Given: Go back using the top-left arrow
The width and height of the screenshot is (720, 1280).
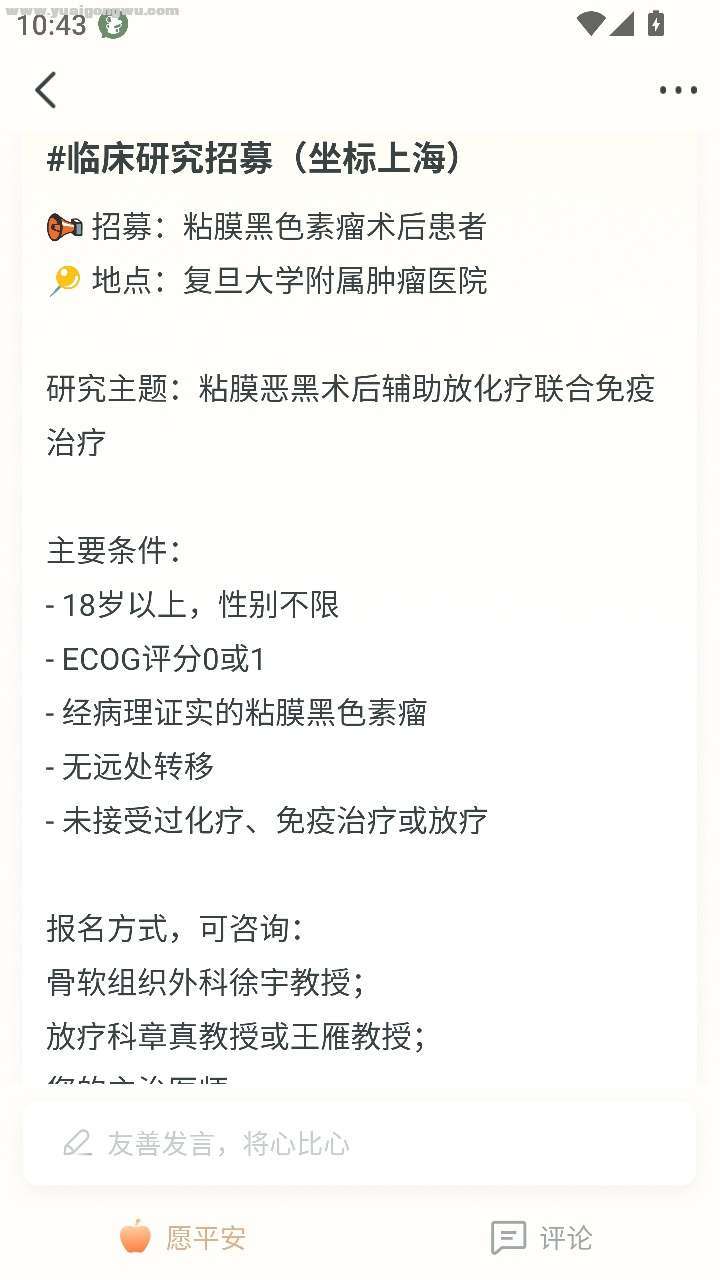Looking at the screenshot, I should 46,90.
